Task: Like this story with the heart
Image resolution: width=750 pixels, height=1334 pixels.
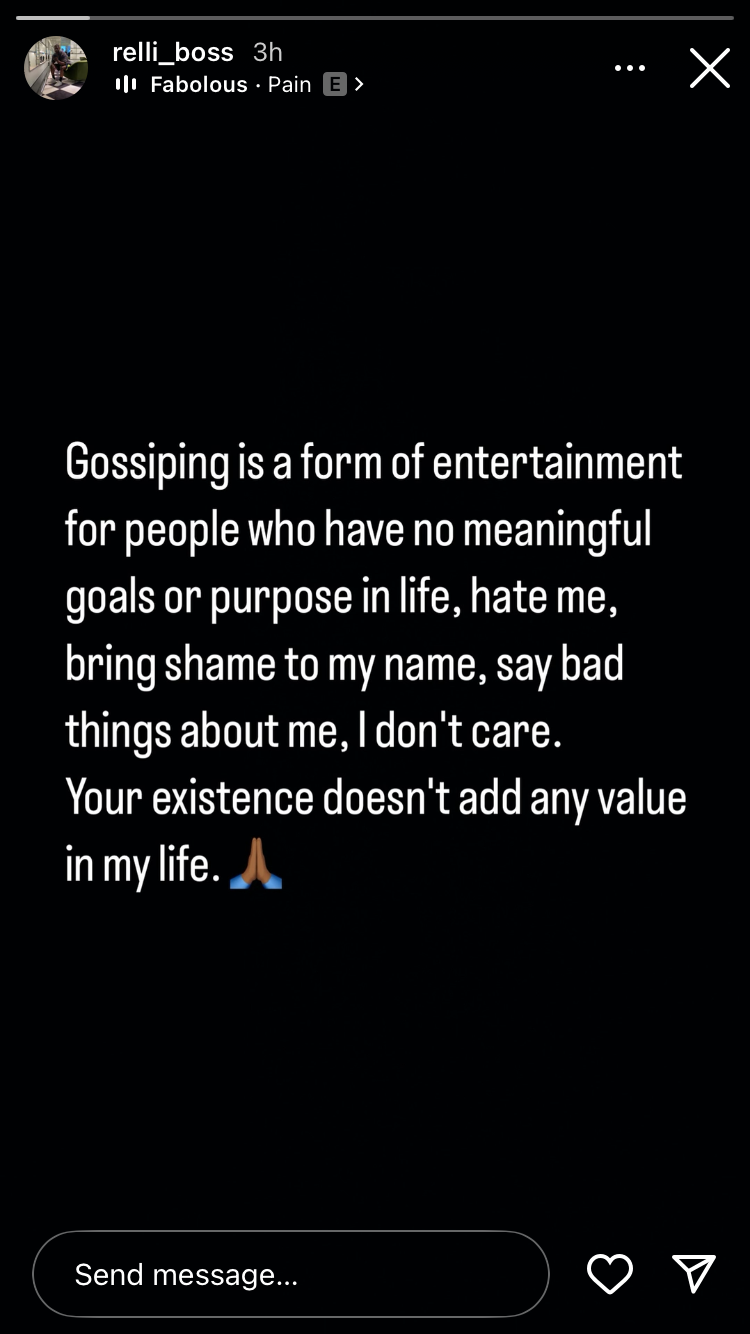Action: 609,1274
